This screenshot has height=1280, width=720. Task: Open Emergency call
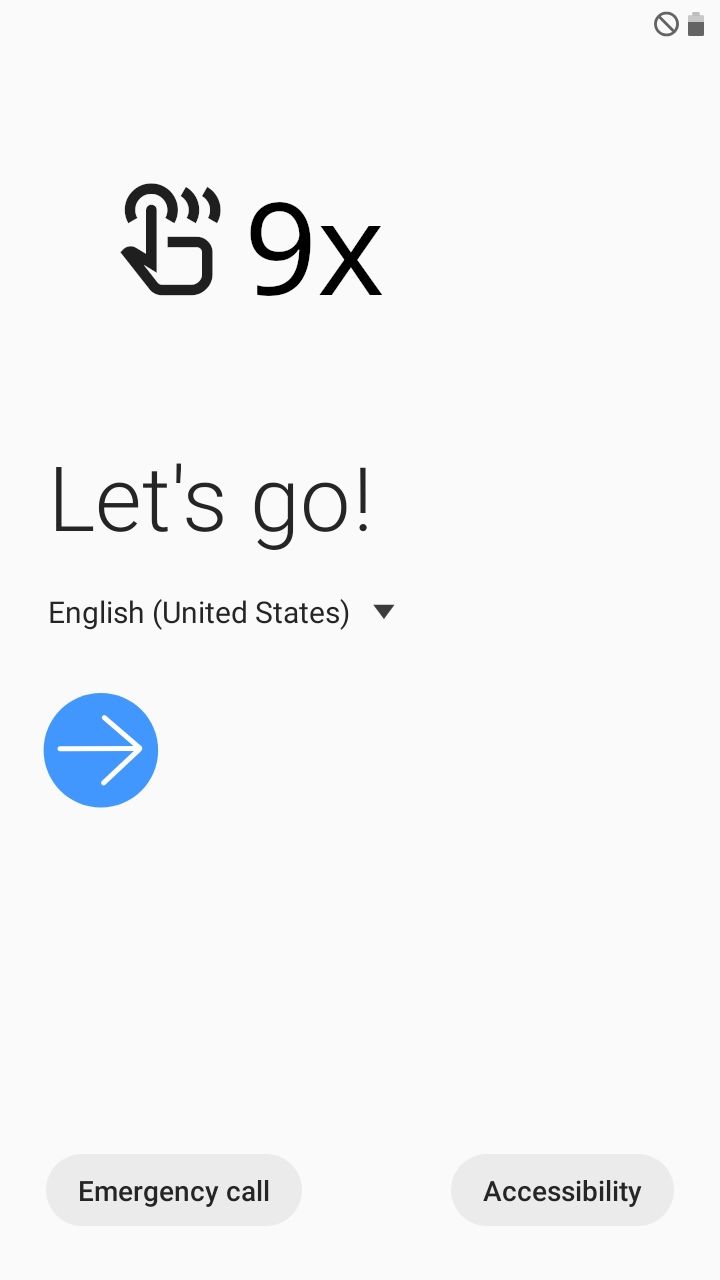click(x=174, y=1190)
